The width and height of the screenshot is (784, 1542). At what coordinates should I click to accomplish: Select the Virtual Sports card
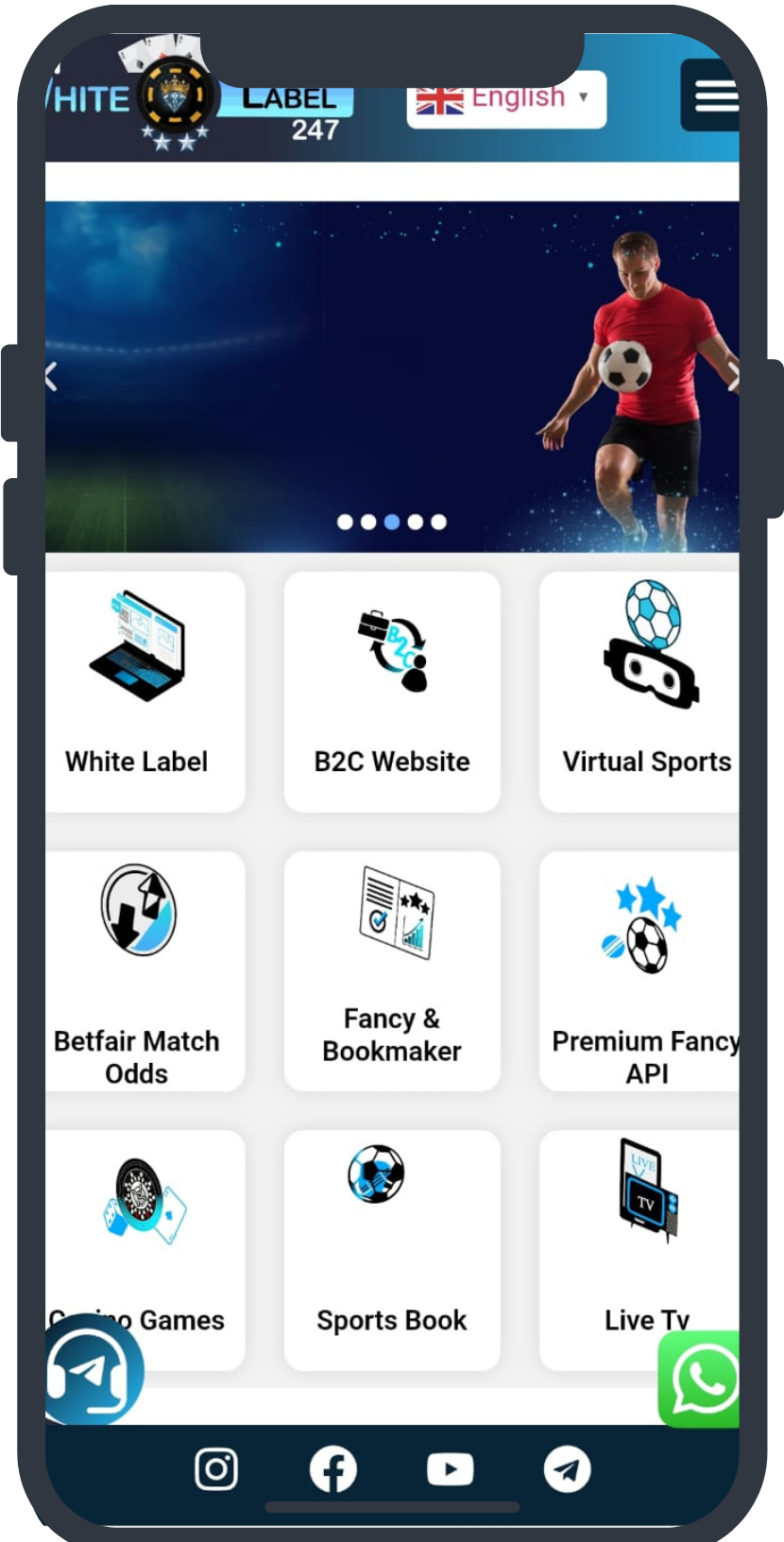pyautogui.click(x=642, y=692)
